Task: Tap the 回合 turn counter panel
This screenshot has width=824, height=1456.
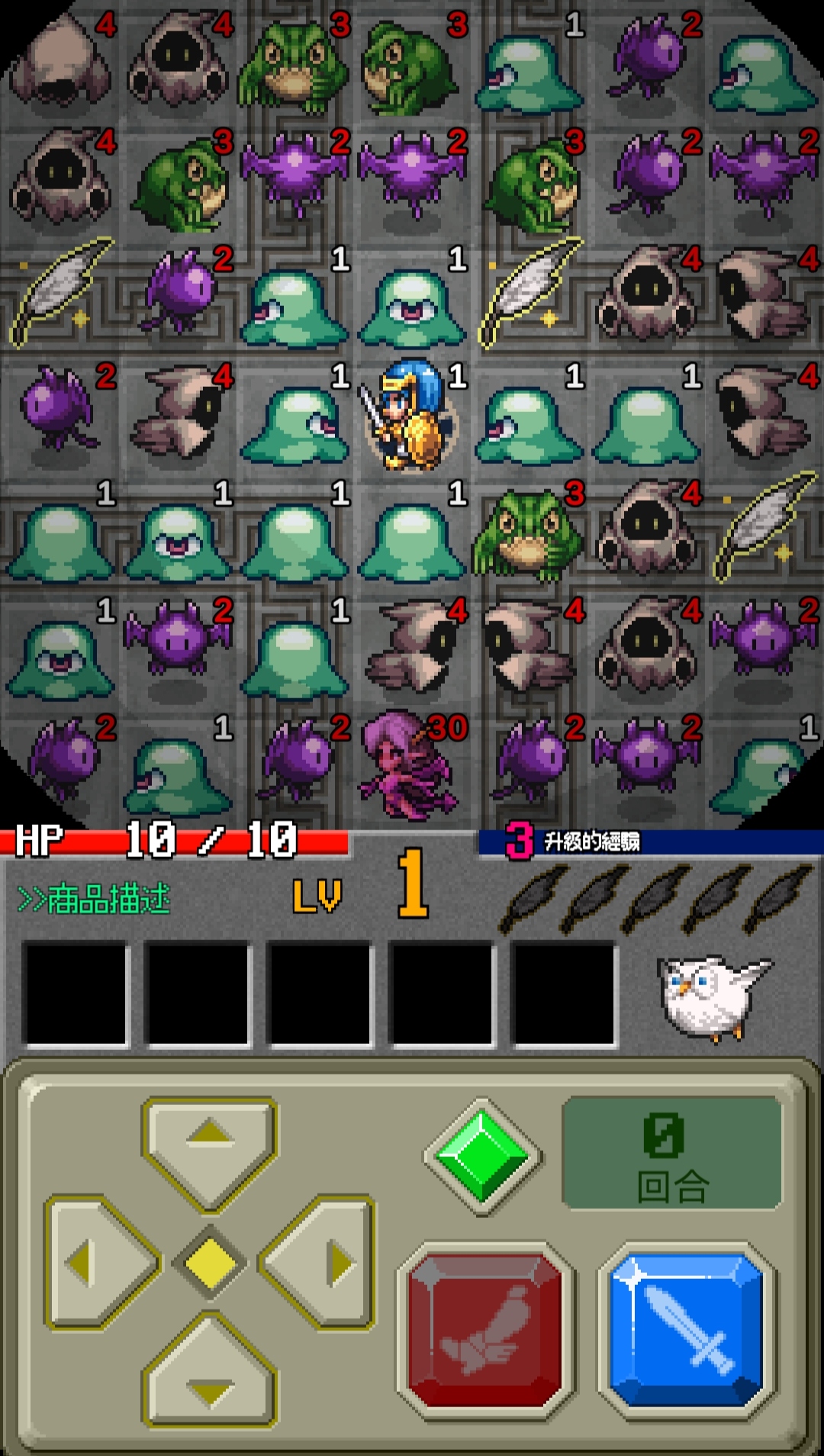Action: coord(671,1154)
